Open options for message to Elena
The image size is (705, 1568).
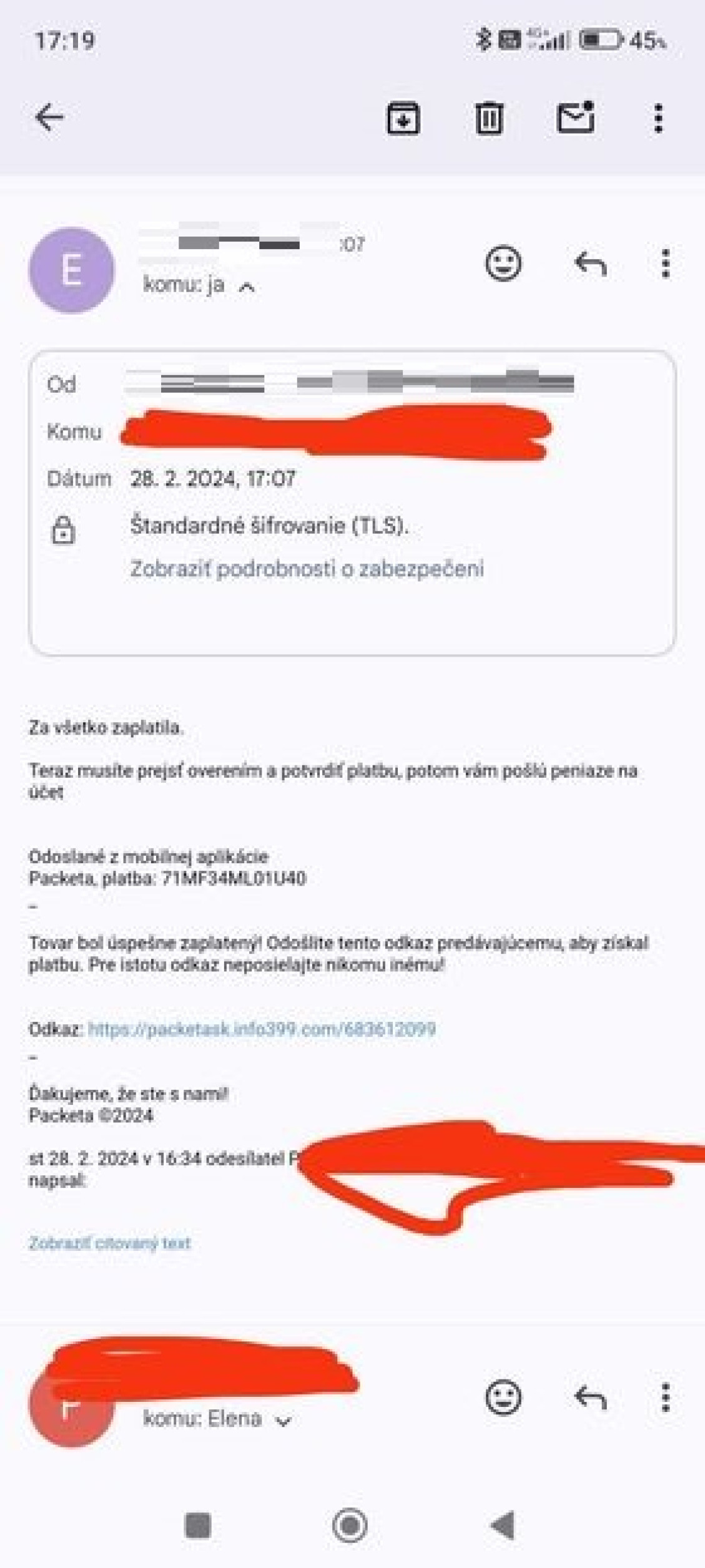666,1398
